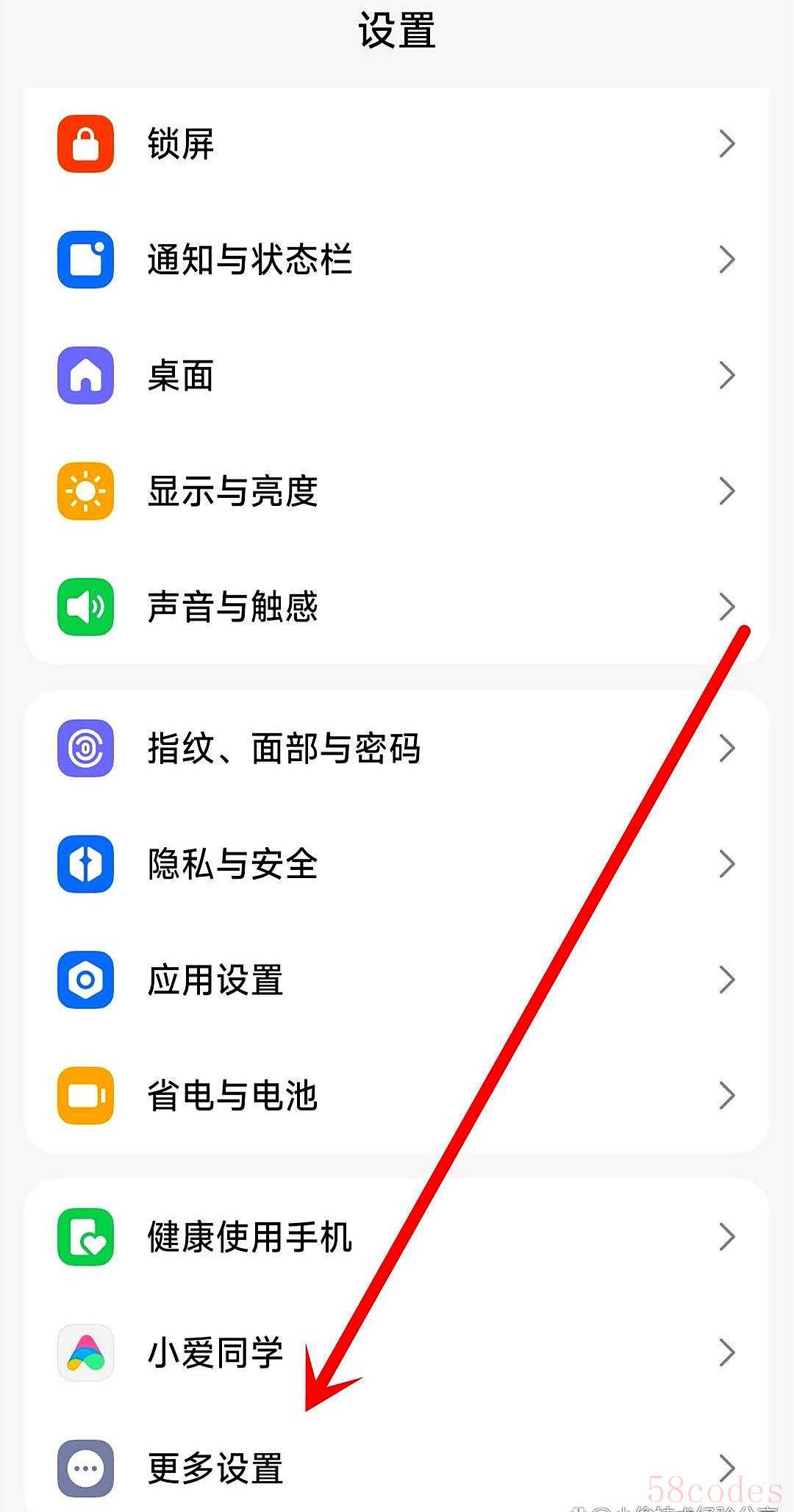Image resolution: width=794 pixels, height=1512 pixels.
Task: Open 小爱同学 assistant settings
Action: click(x=397, y=1352)
